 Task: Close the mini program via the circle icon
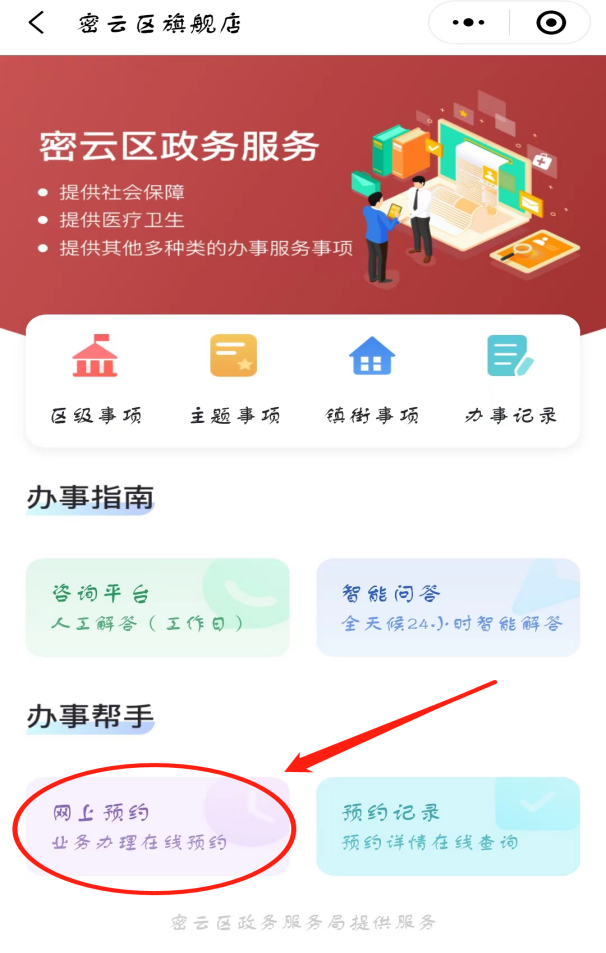(551, 23)
